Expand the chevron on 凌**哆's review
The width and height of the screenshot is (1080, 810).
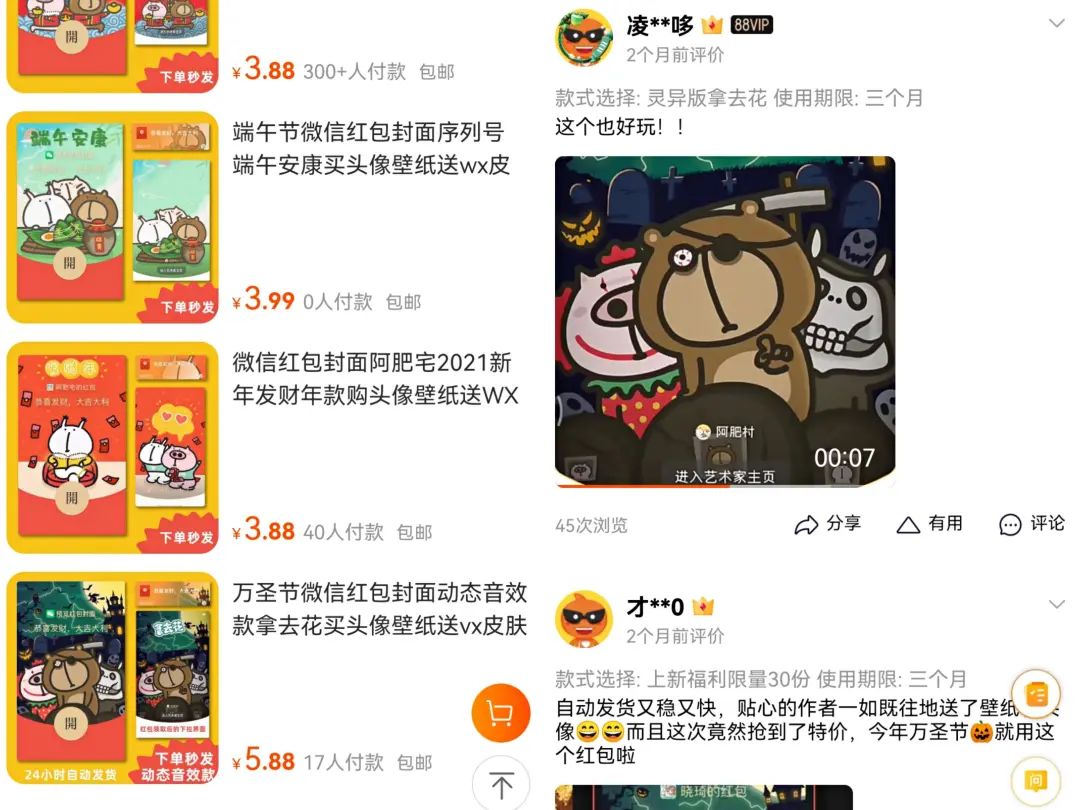point(1056,23)
